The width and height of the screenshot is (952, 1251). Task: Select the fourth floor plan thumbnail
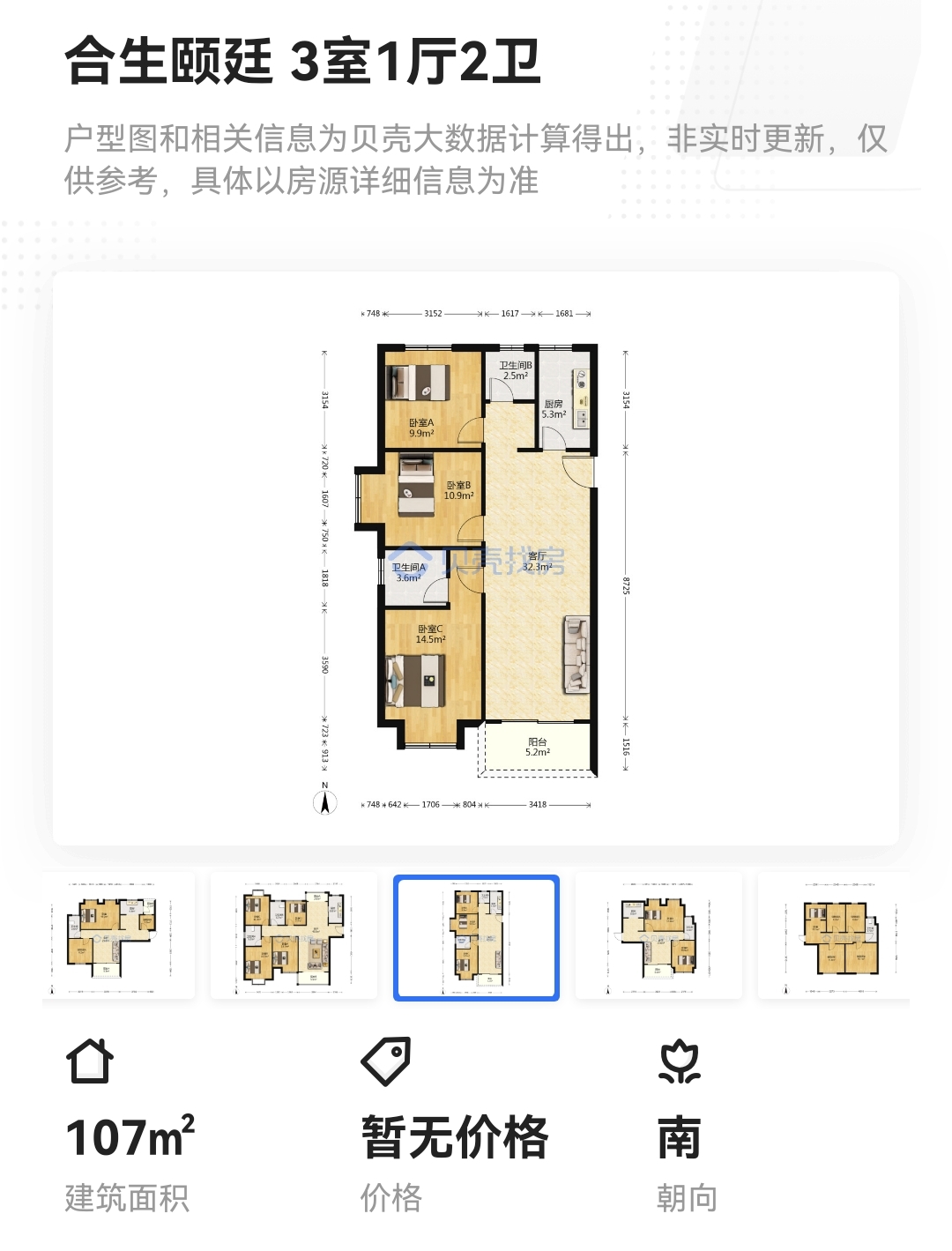pyautogui.click(x=658, y=936)
